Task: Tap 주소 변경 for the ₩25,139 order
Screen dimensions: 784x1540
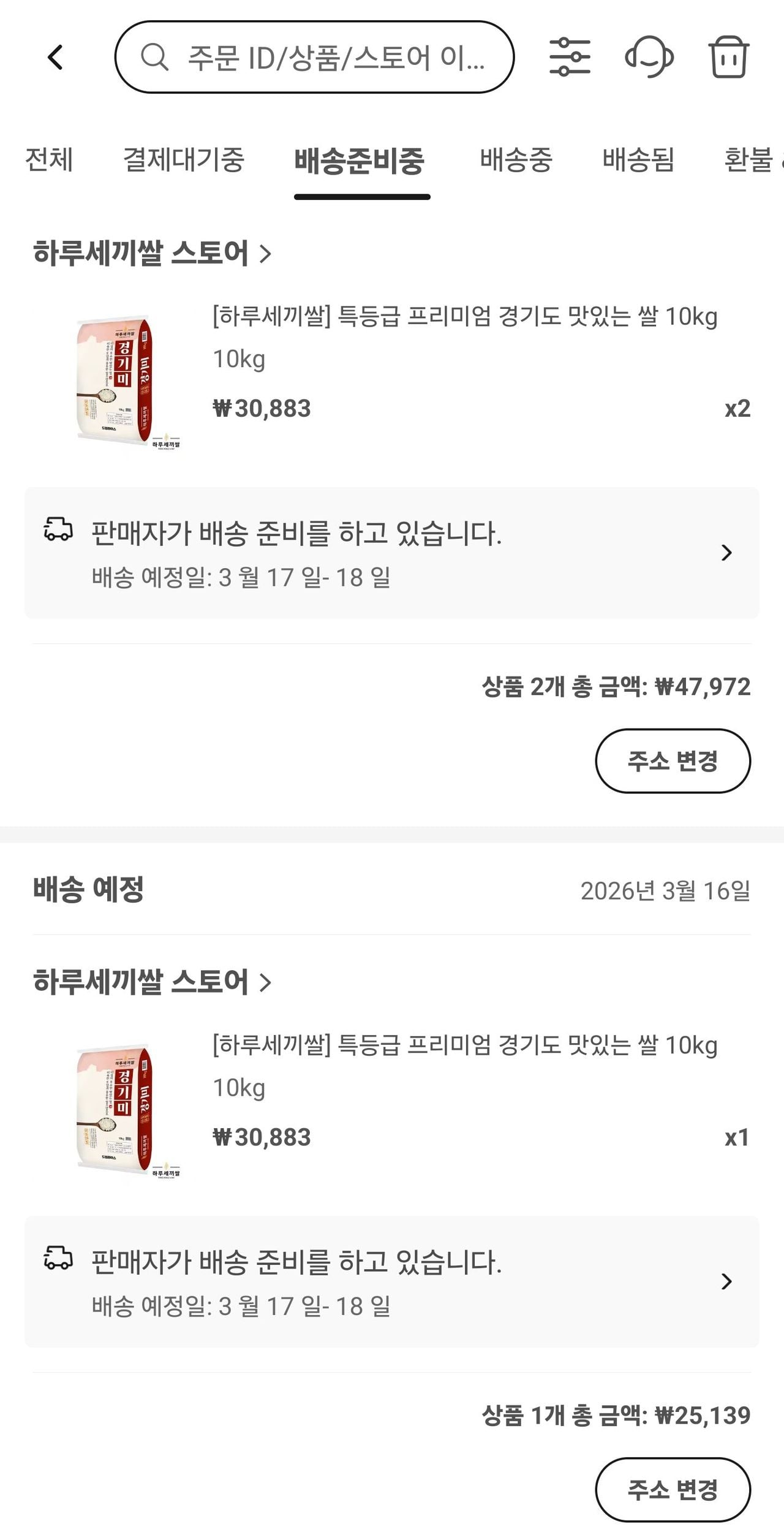Action: coord(673,1490)
